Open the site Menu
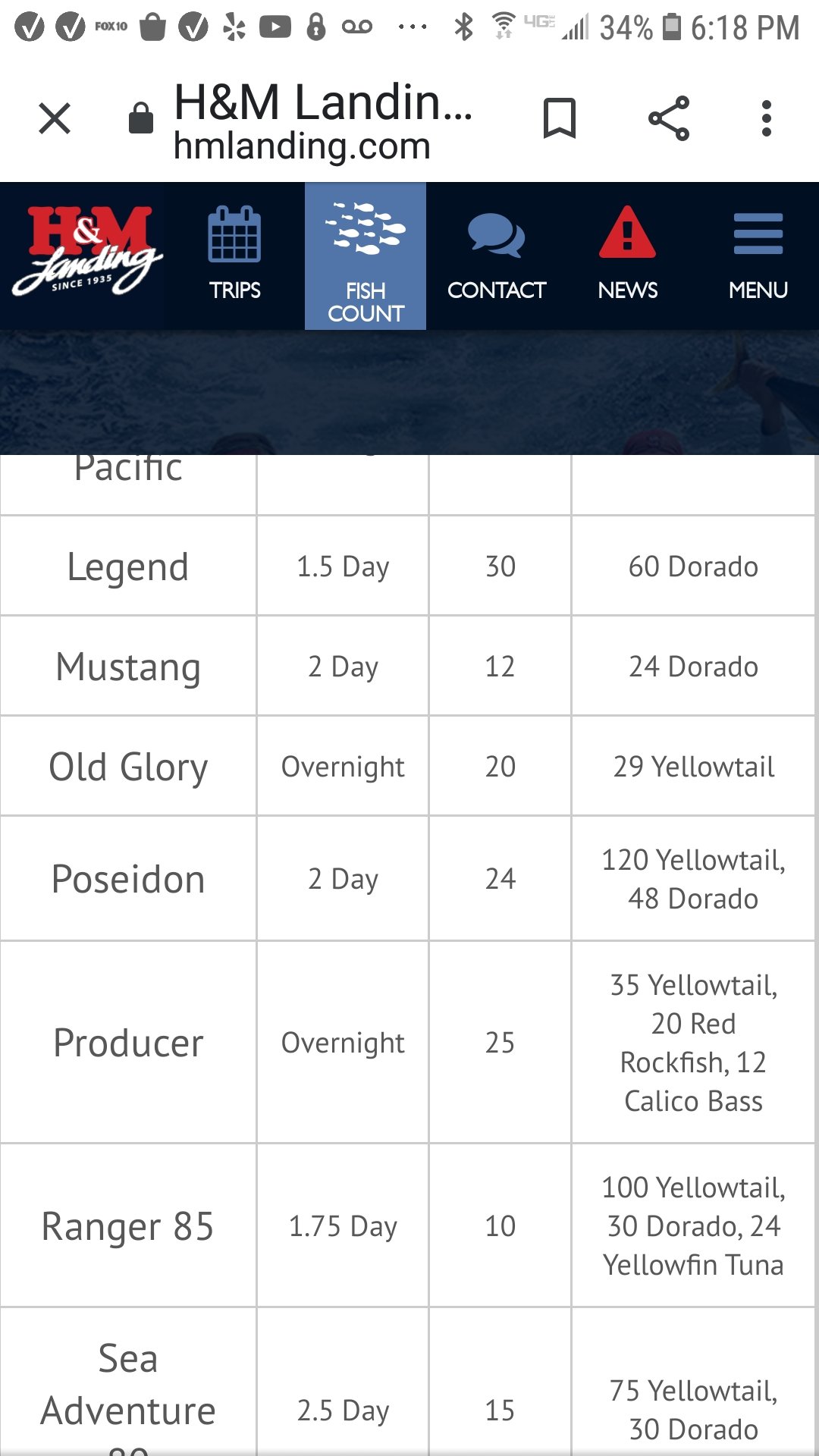 758,256
